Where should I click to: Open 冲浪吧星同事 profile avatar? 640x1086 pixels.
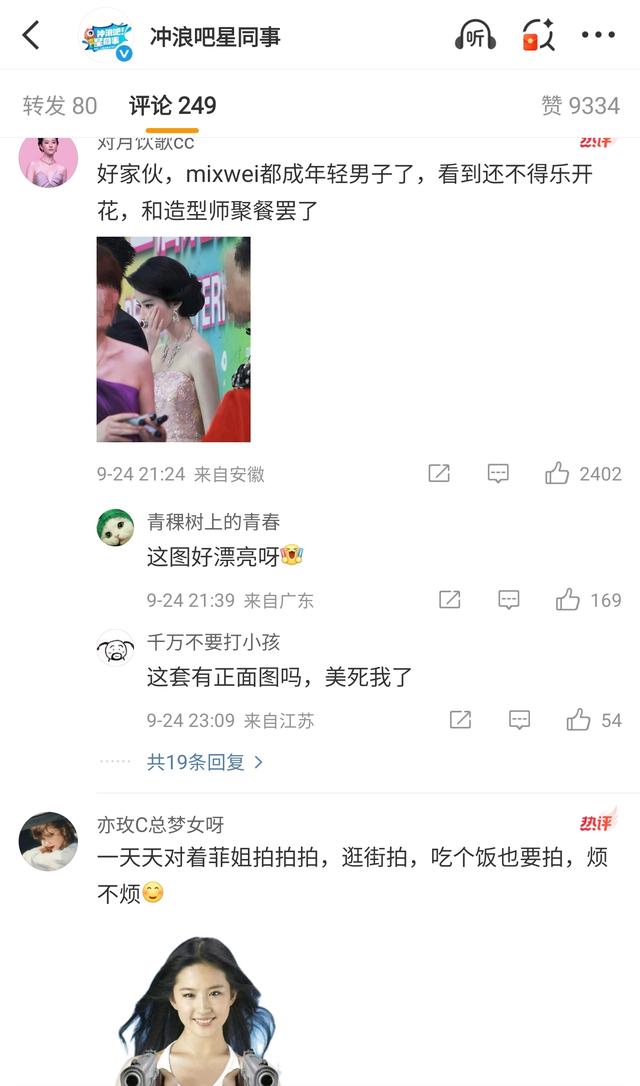click(106, 36)
